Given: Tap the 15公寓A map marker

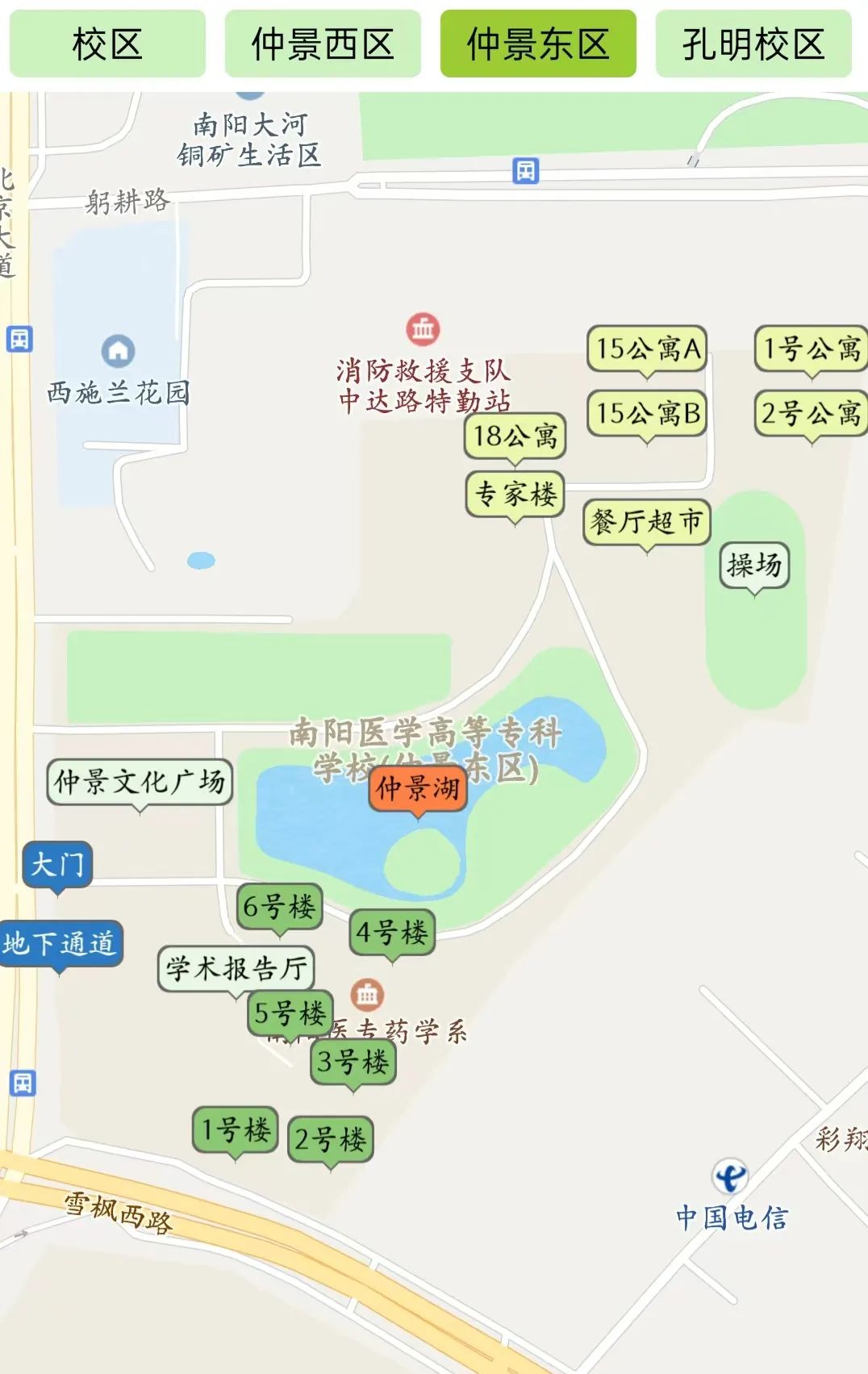Looking at the screenshot, I should click(x=647, y=349).
